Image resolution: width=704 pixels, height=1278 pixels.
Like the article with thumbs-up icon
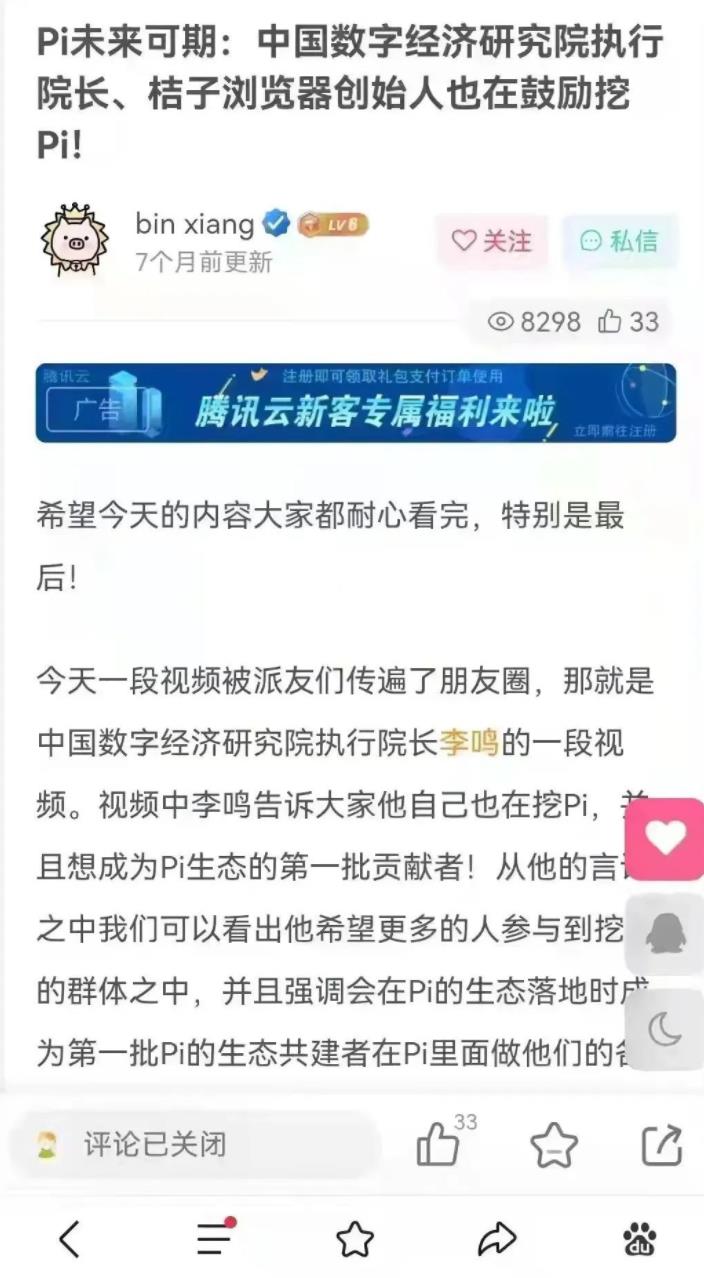(x=439, y=1144)
